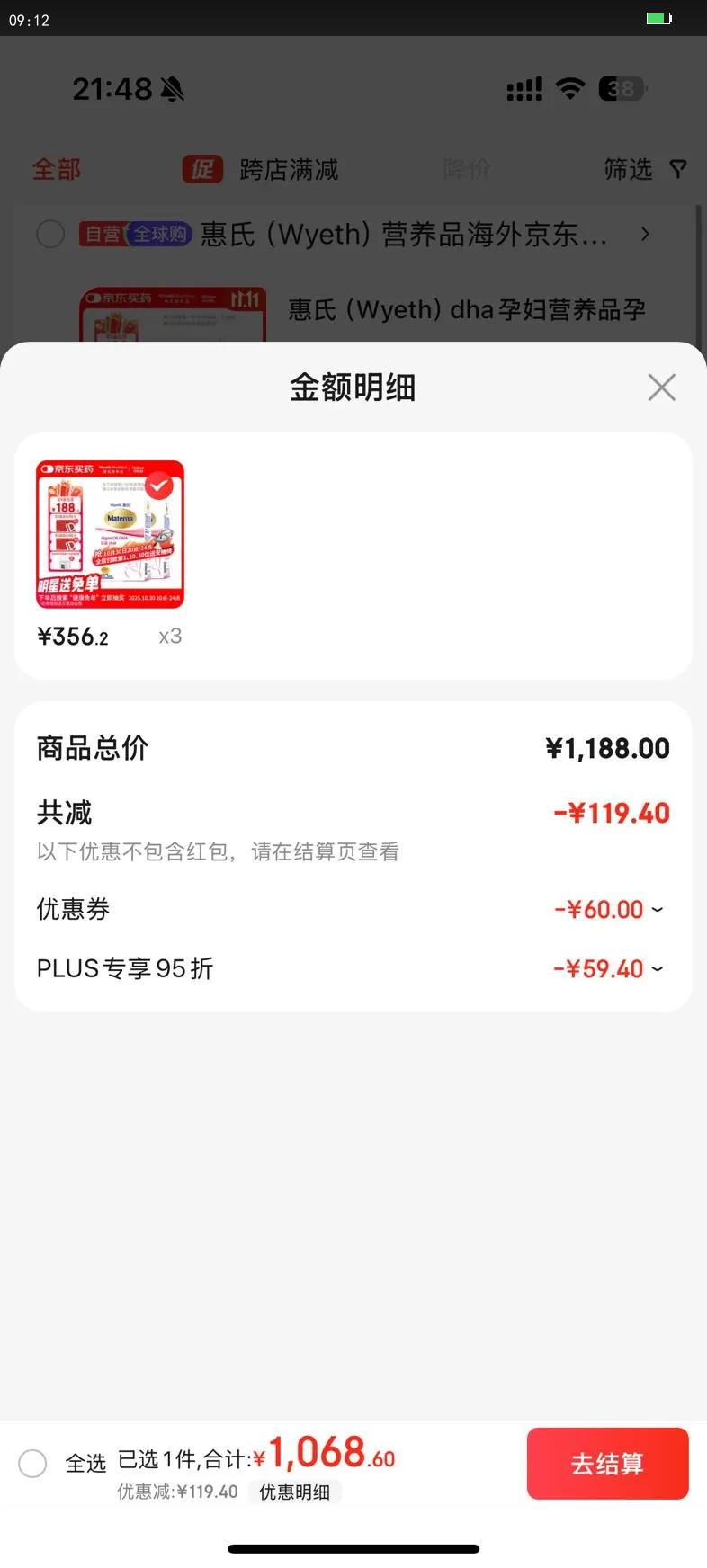Close the 金额明细 sheet
Screen dimensions: 707x1568
coord(661,388)
